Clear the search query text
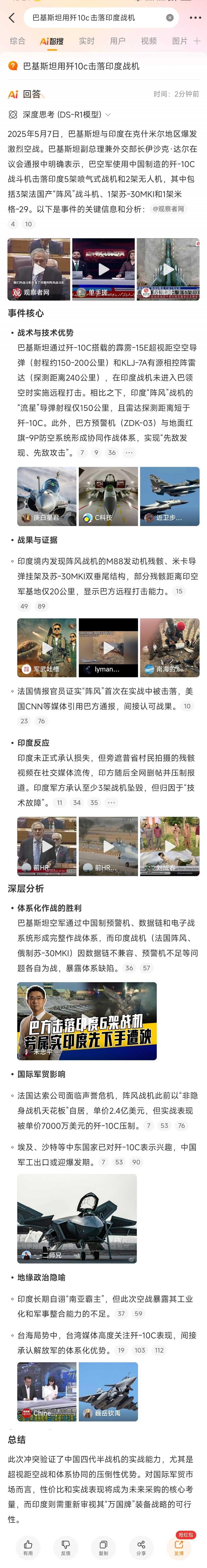This screenshot has width=207, height=1568. pyautogui.click(x=170, y=18)
